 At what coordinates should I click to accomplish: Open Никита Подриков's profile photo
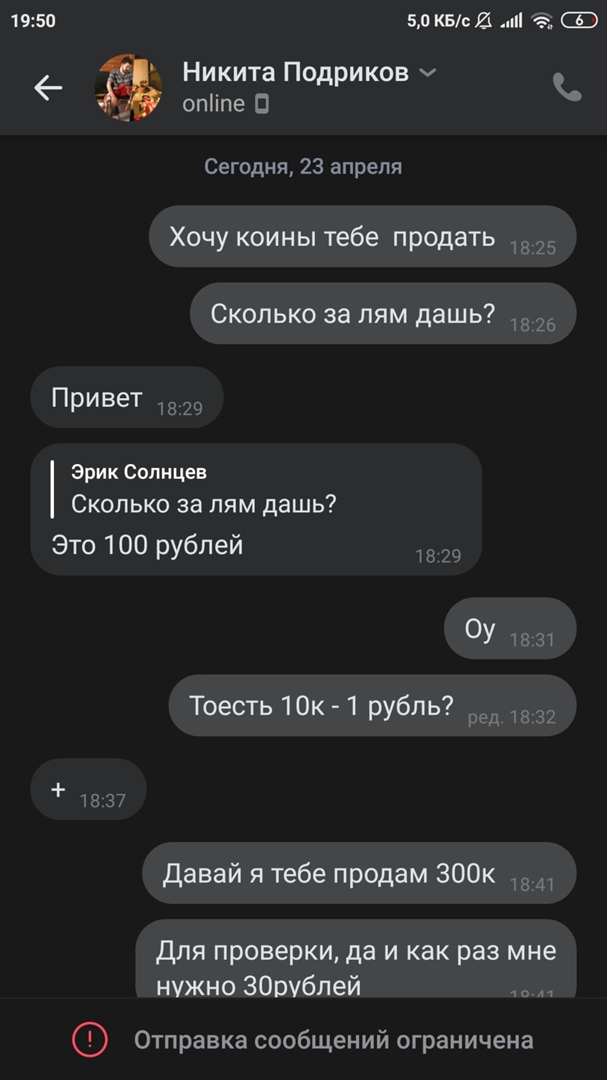pos(128,88)
